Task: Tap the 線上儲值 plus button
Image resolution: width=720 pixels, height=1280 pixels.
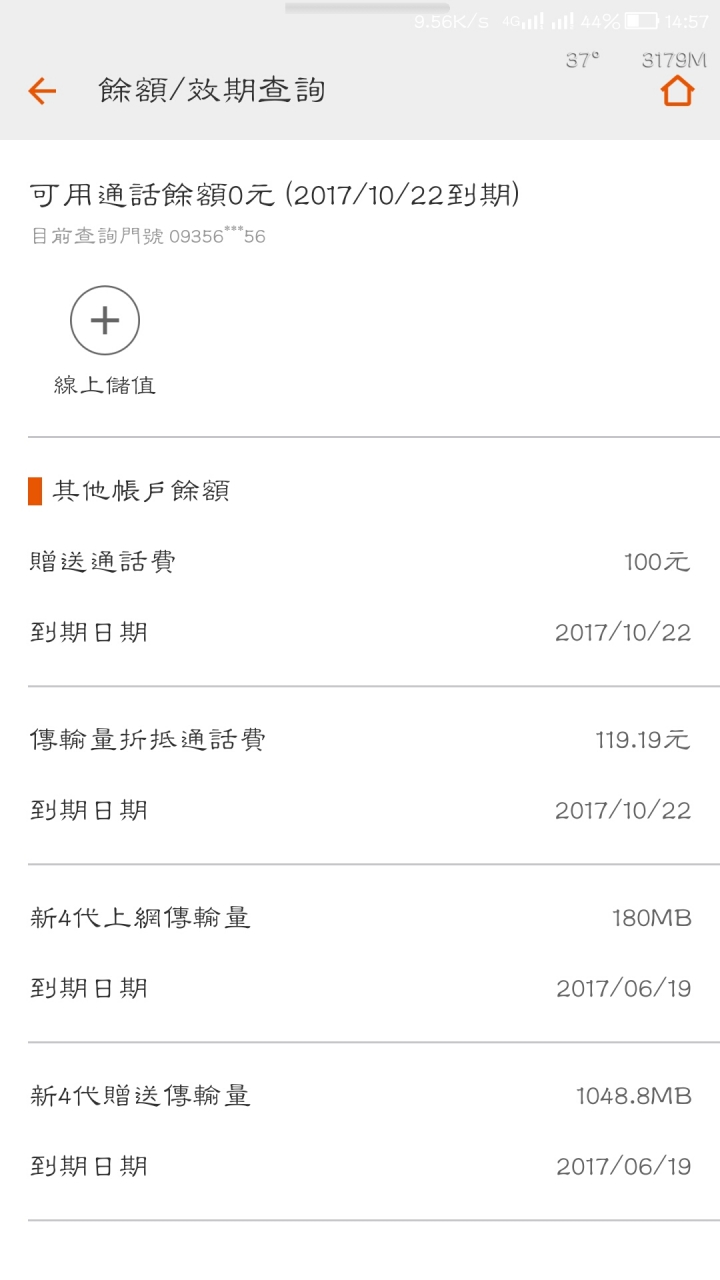Action: [105, 320]
